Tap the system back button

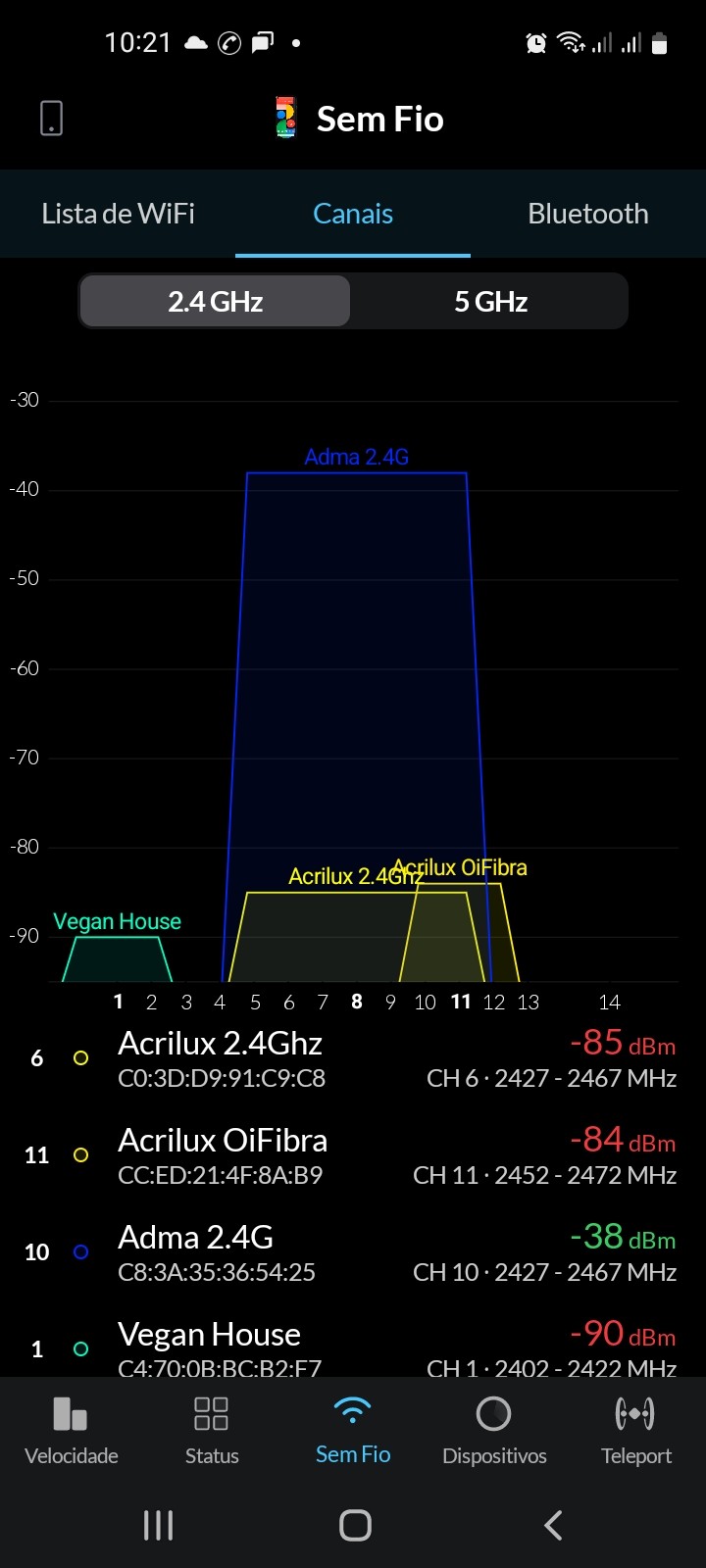click(x=553, y=1525)
